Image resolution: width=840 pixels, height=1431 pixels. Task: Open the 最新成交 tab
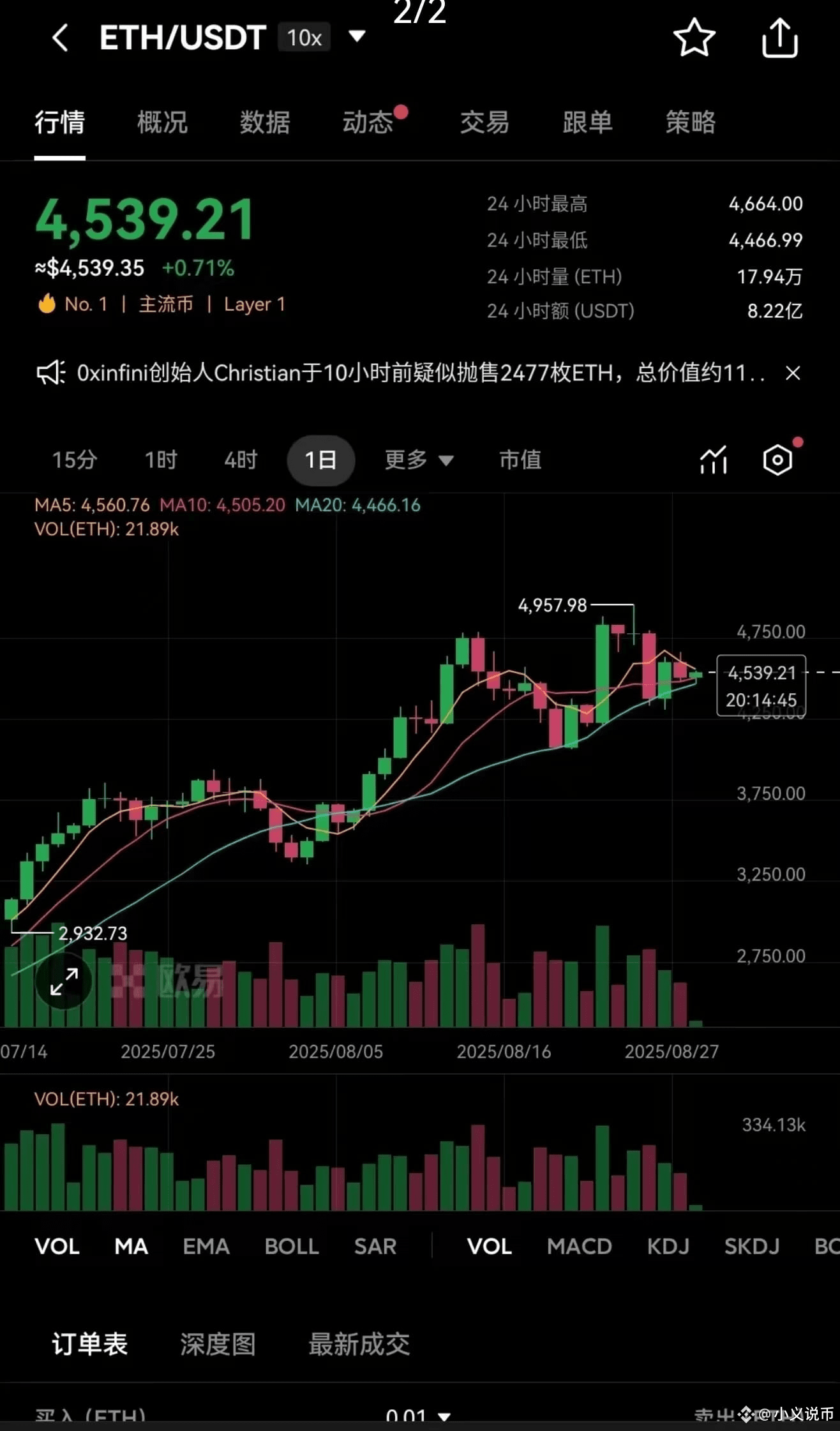point(359,1344)
